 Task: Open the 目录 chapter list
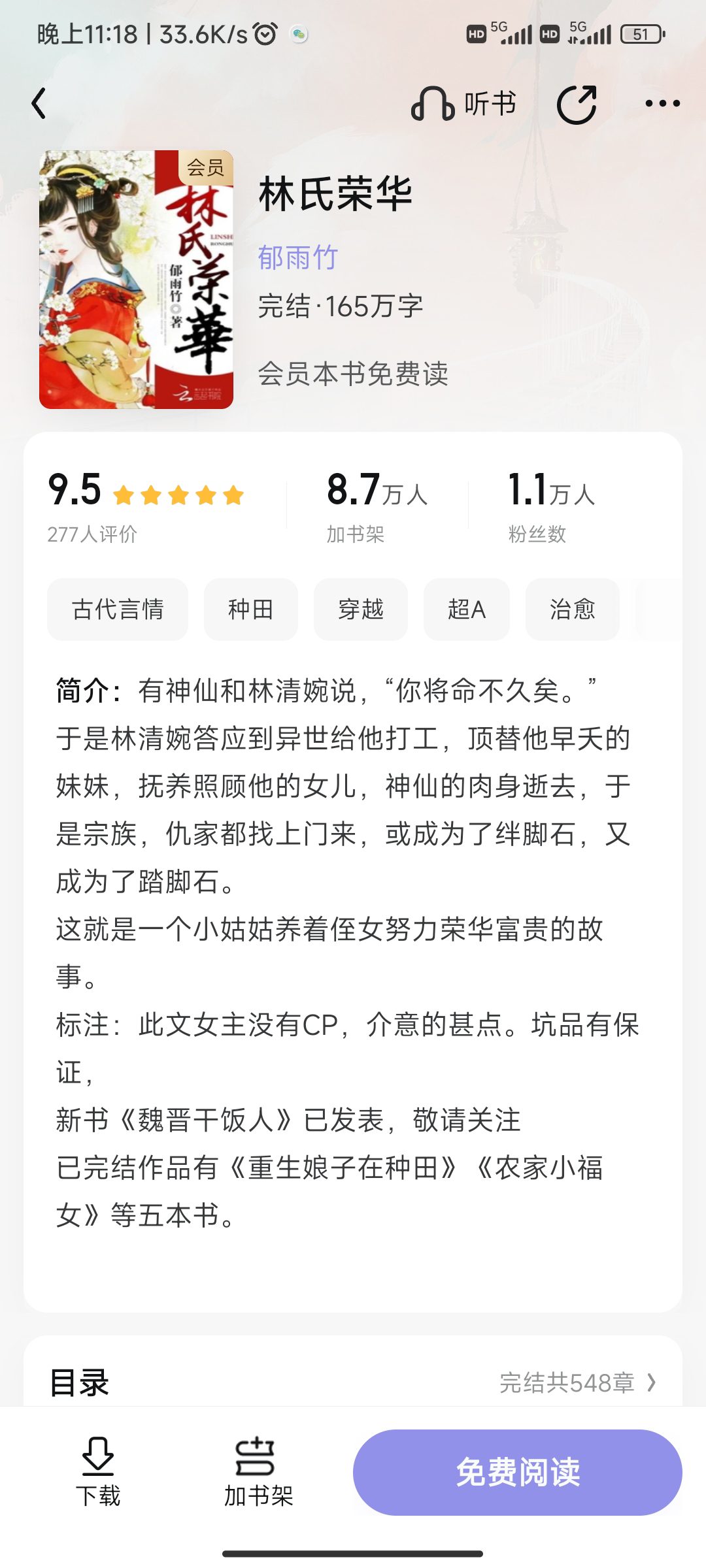tap(353, 1382)
